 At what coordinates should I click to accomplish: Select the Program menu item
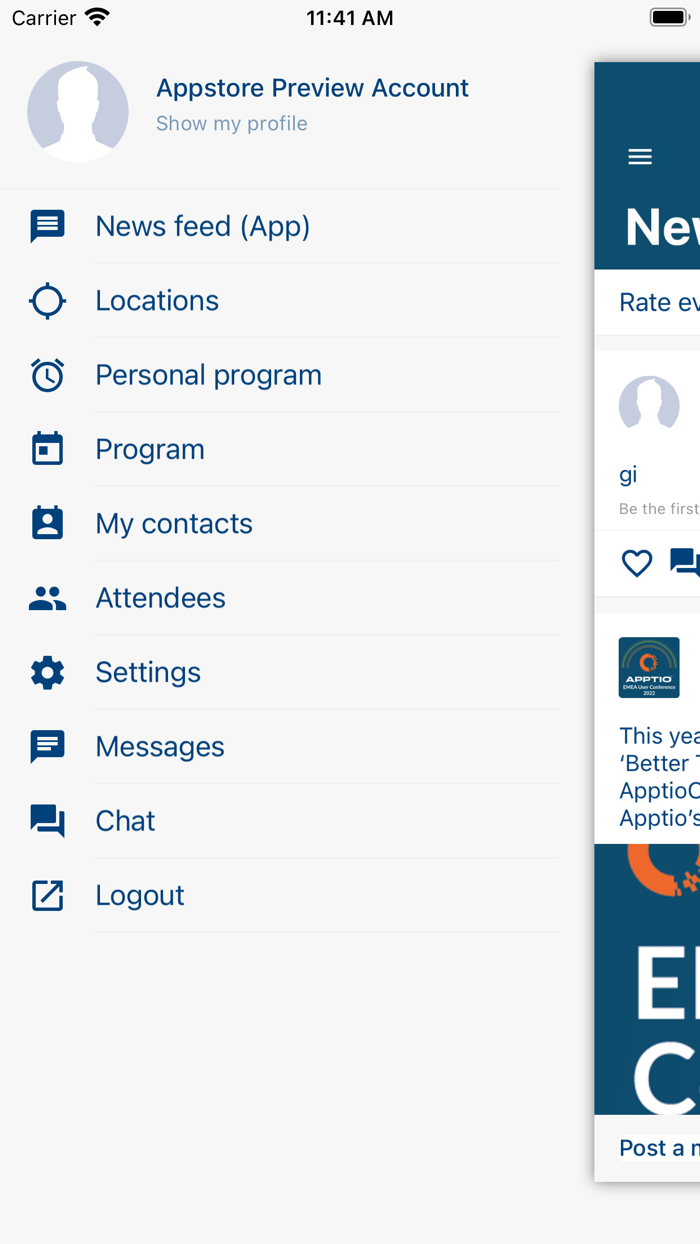point(150,449)
